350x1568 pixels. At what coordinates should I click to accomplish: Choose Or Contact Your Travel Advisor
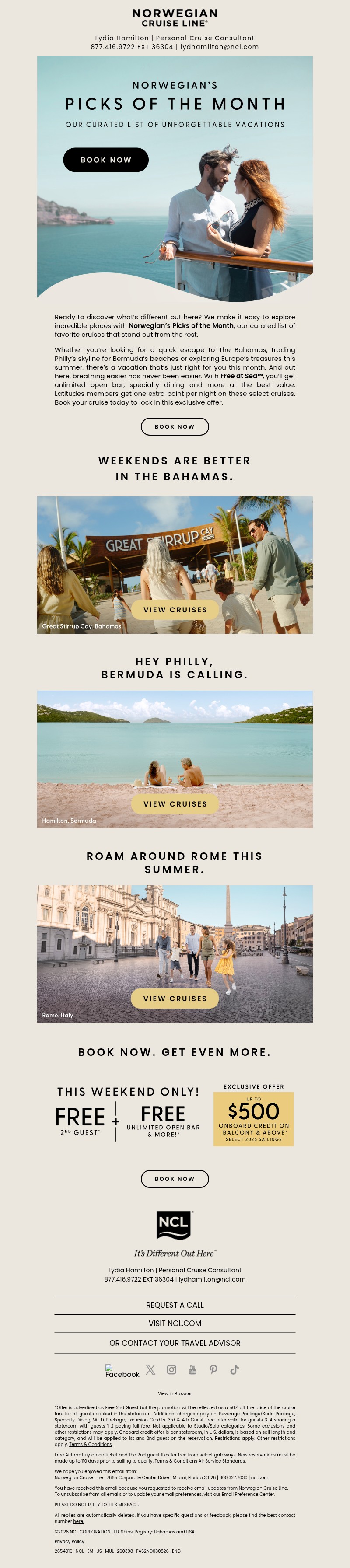(175, 1343)
